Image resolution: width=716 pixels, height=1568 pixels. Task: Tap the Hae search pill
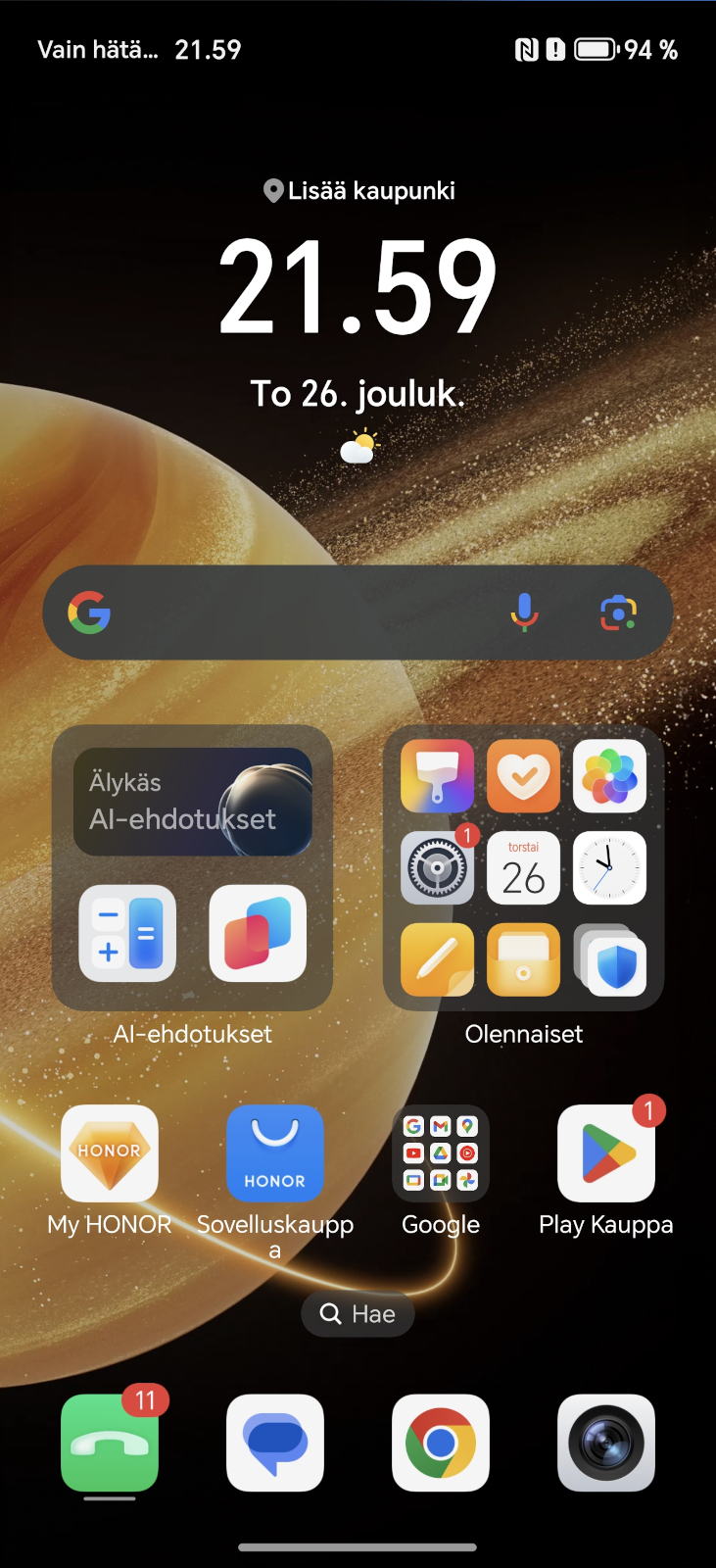(x=358, y=1314)
